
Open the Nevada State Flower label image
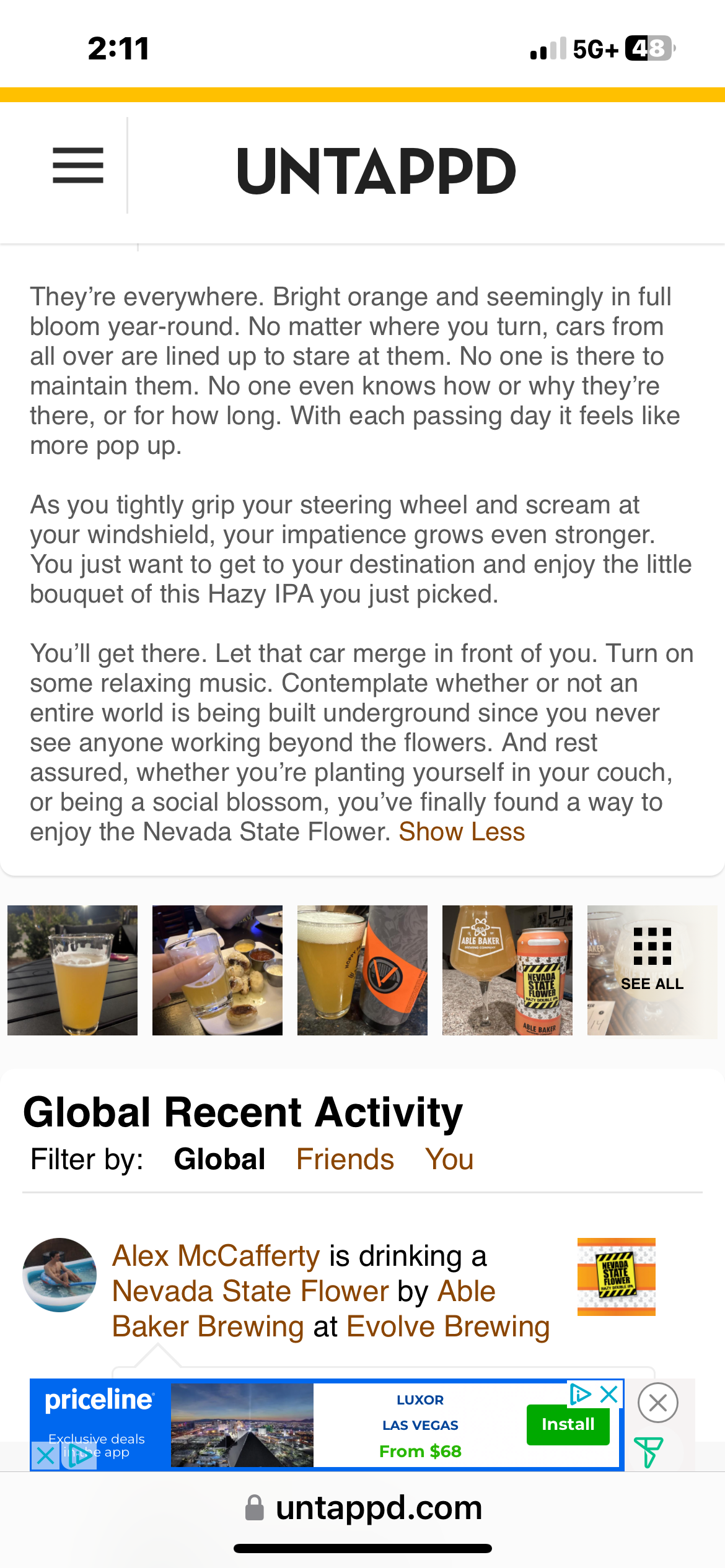[x=616, y=1277]
